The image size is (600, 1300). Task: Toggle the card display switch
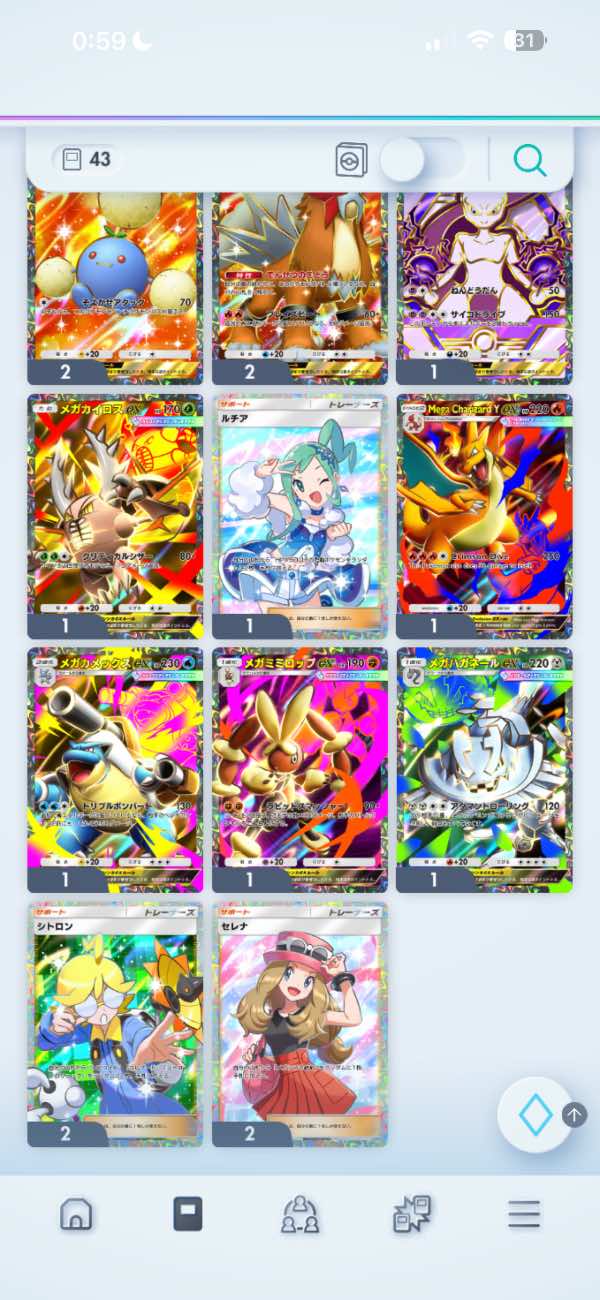coord(422,159)
